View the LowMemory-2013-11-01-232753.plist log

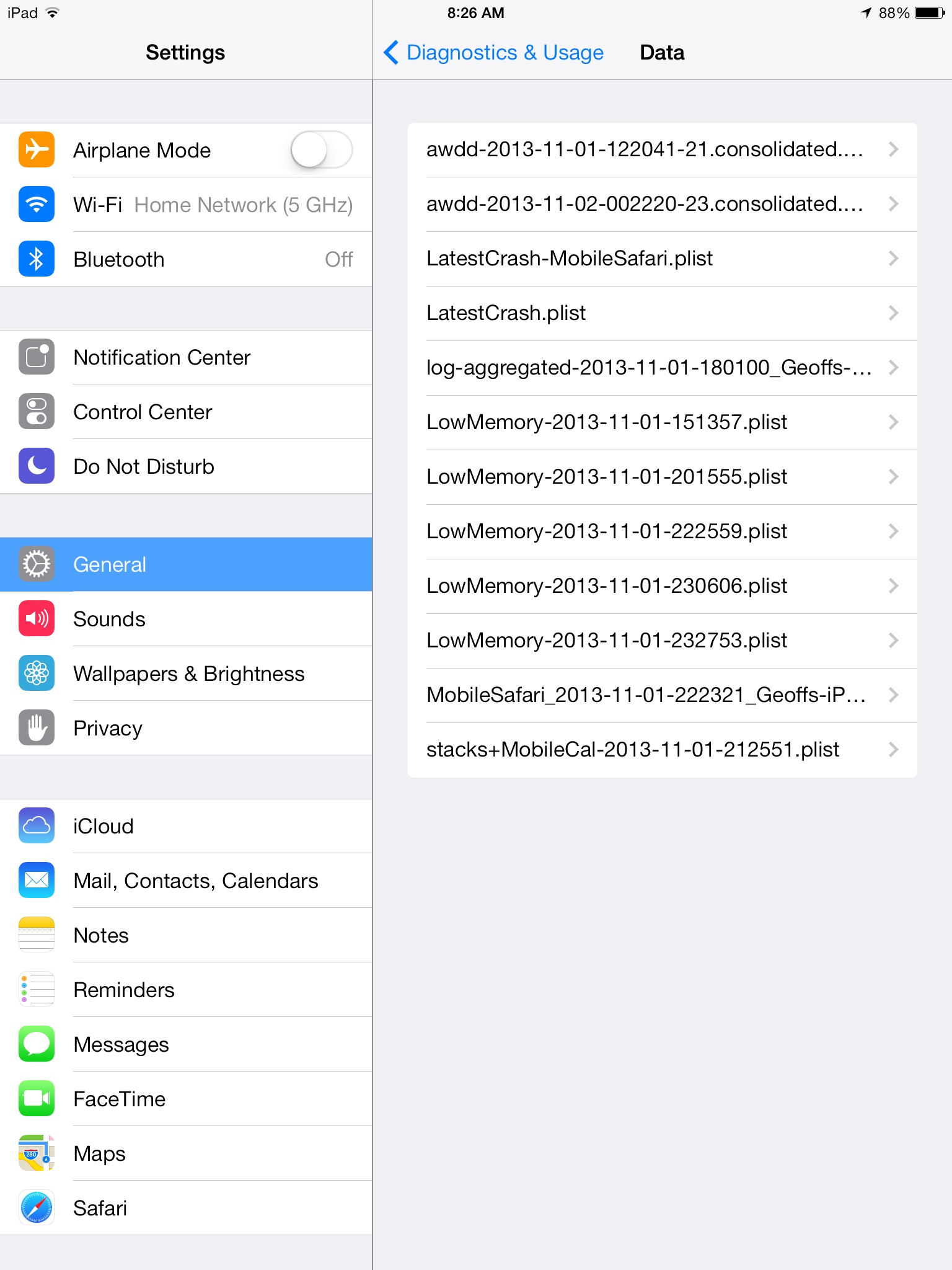click(x=663, y=641)
